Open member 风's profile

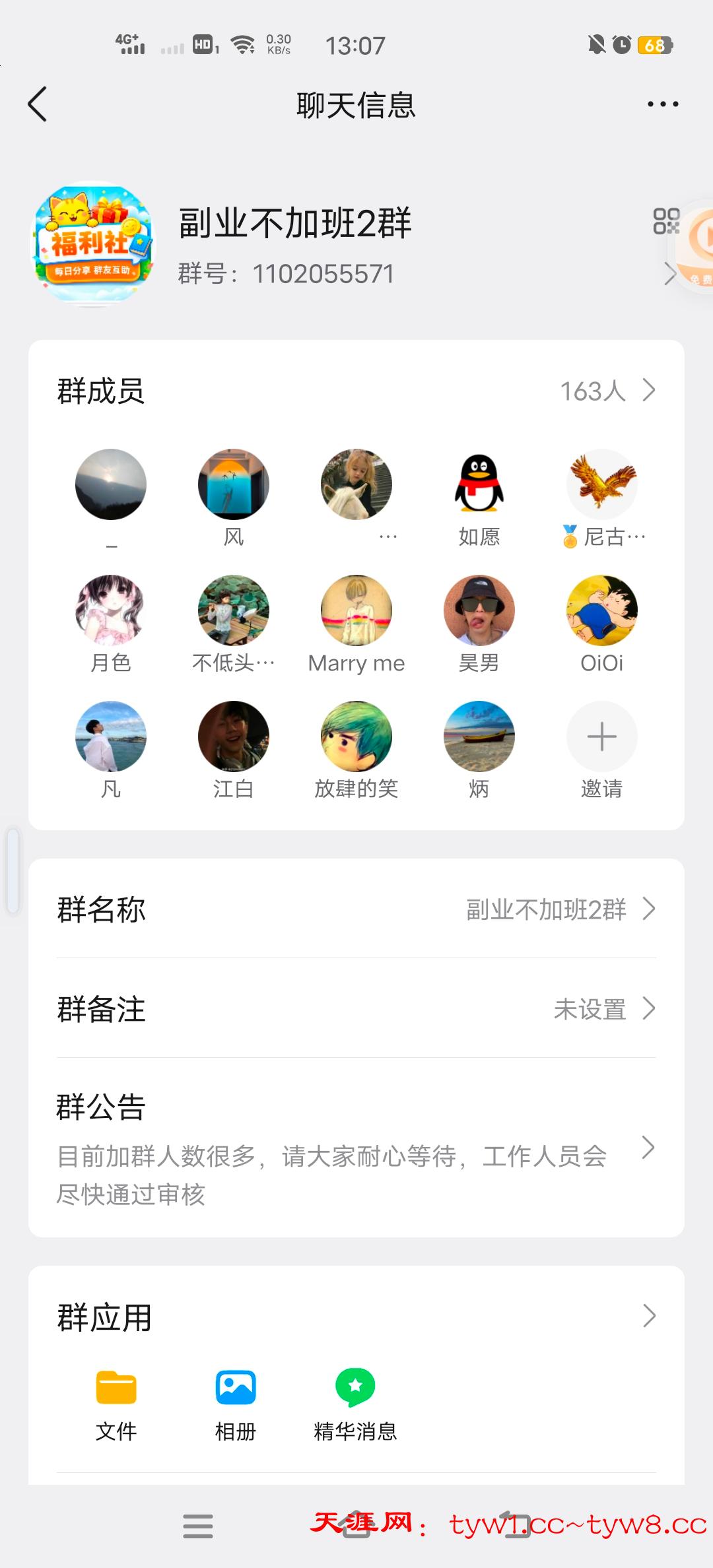click(234, 485)
